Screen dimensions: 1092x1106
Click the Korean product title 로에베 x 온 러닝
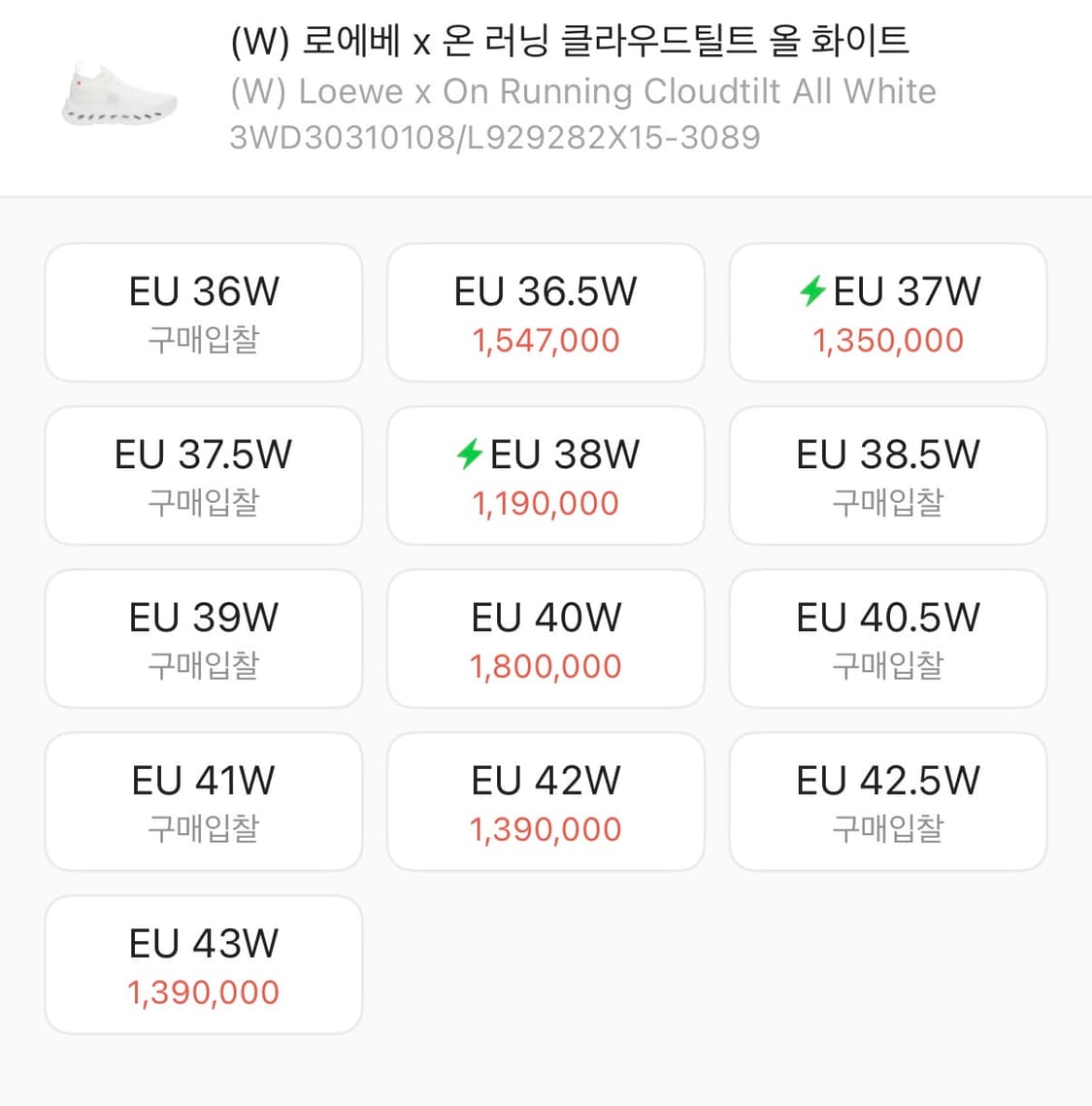click(x=568, y=41)
